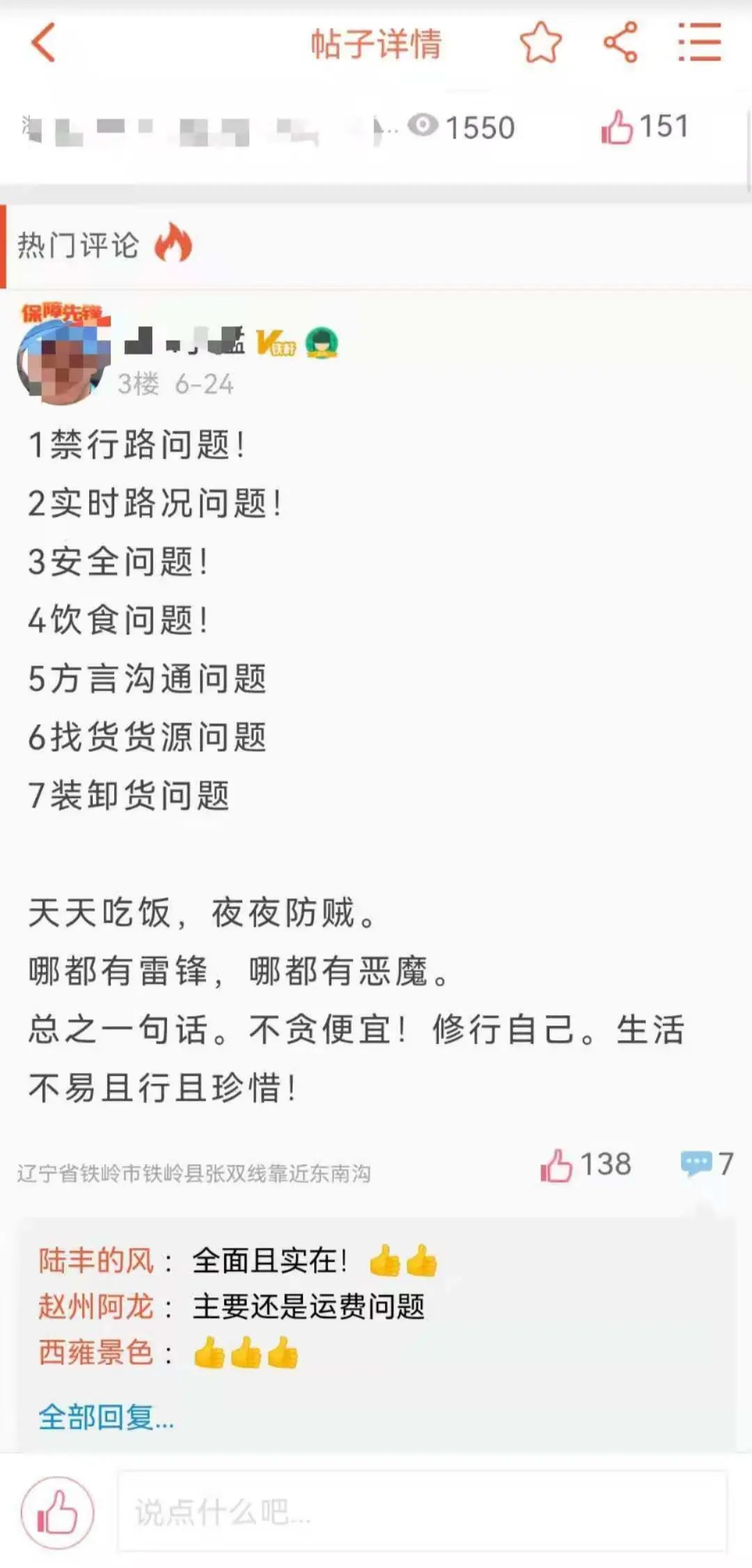Open the list menu icon

click(x=699, y=42)
